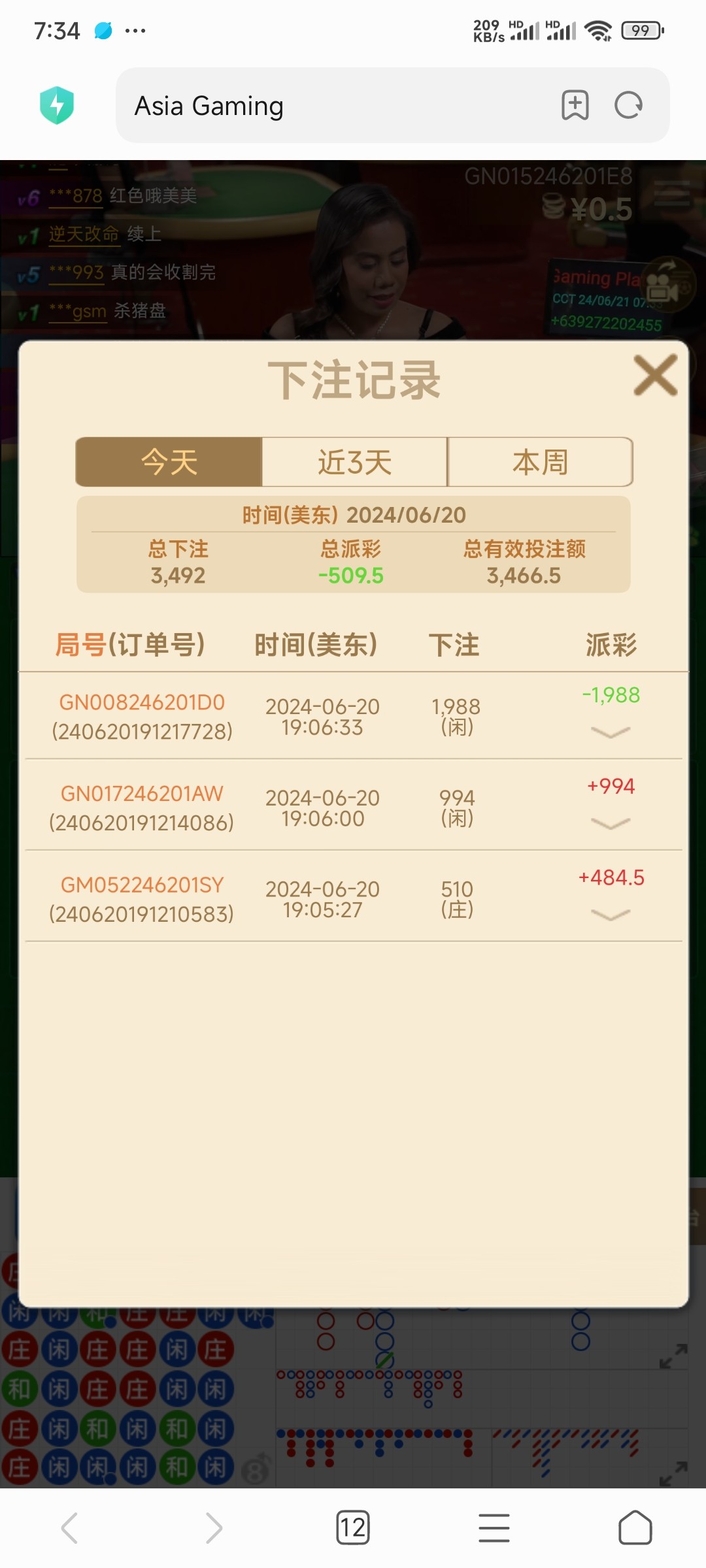Image resolution: width=706 pixels, height=1568 pixels.
Task: Reload the current page
Action: tap(629, 105)
